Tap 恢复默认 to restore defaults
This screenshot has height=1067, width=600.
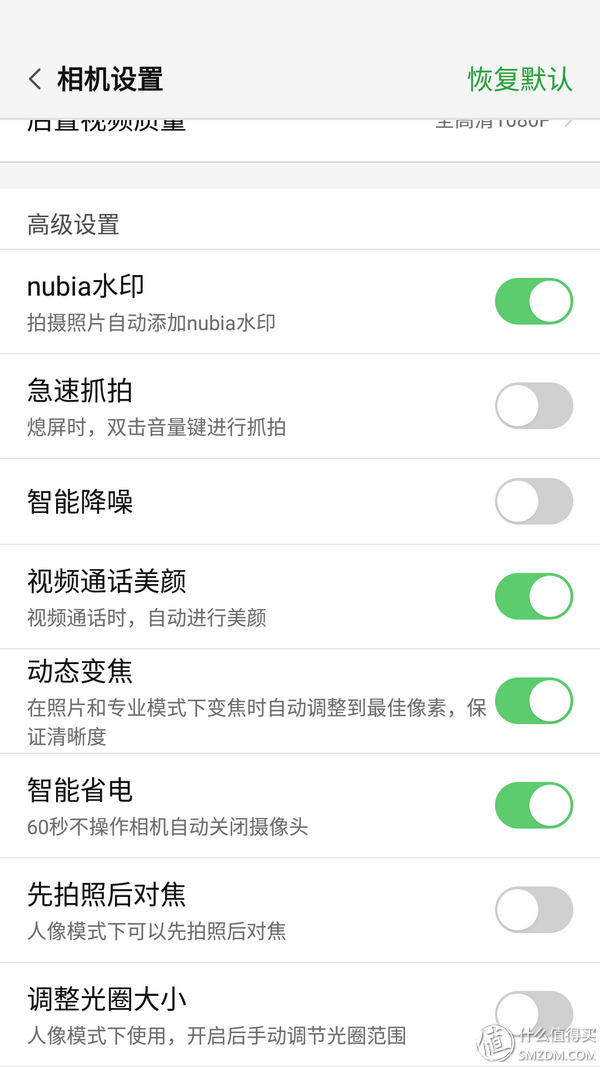tap(520, 79)
